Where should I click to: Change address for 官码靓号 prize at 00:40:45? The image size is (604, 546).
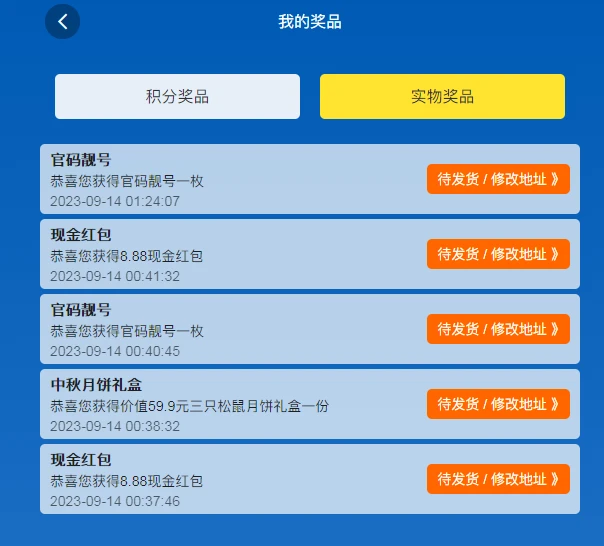(x=498, y=329)
